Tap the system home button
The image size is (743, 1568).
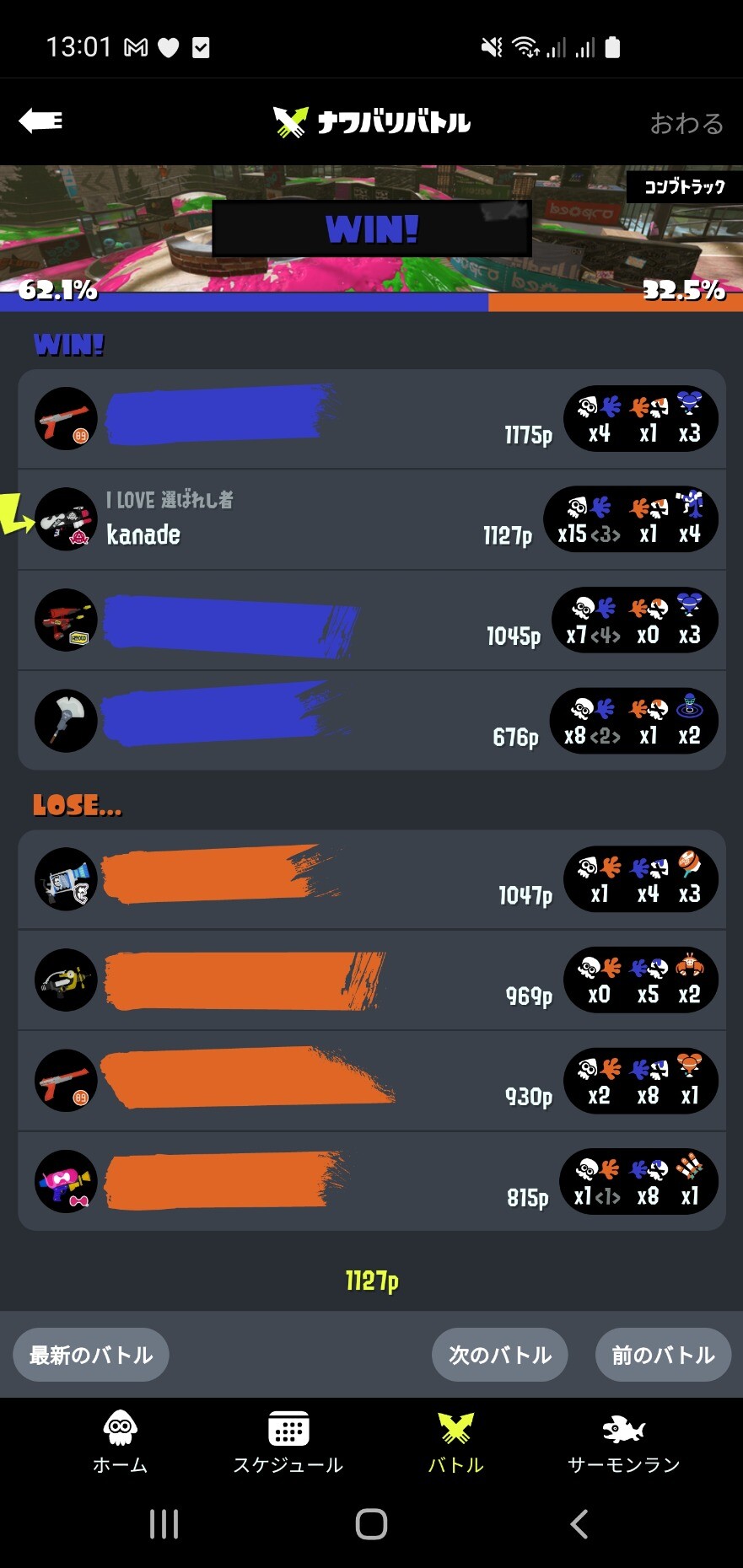[x=371, y=1523]
